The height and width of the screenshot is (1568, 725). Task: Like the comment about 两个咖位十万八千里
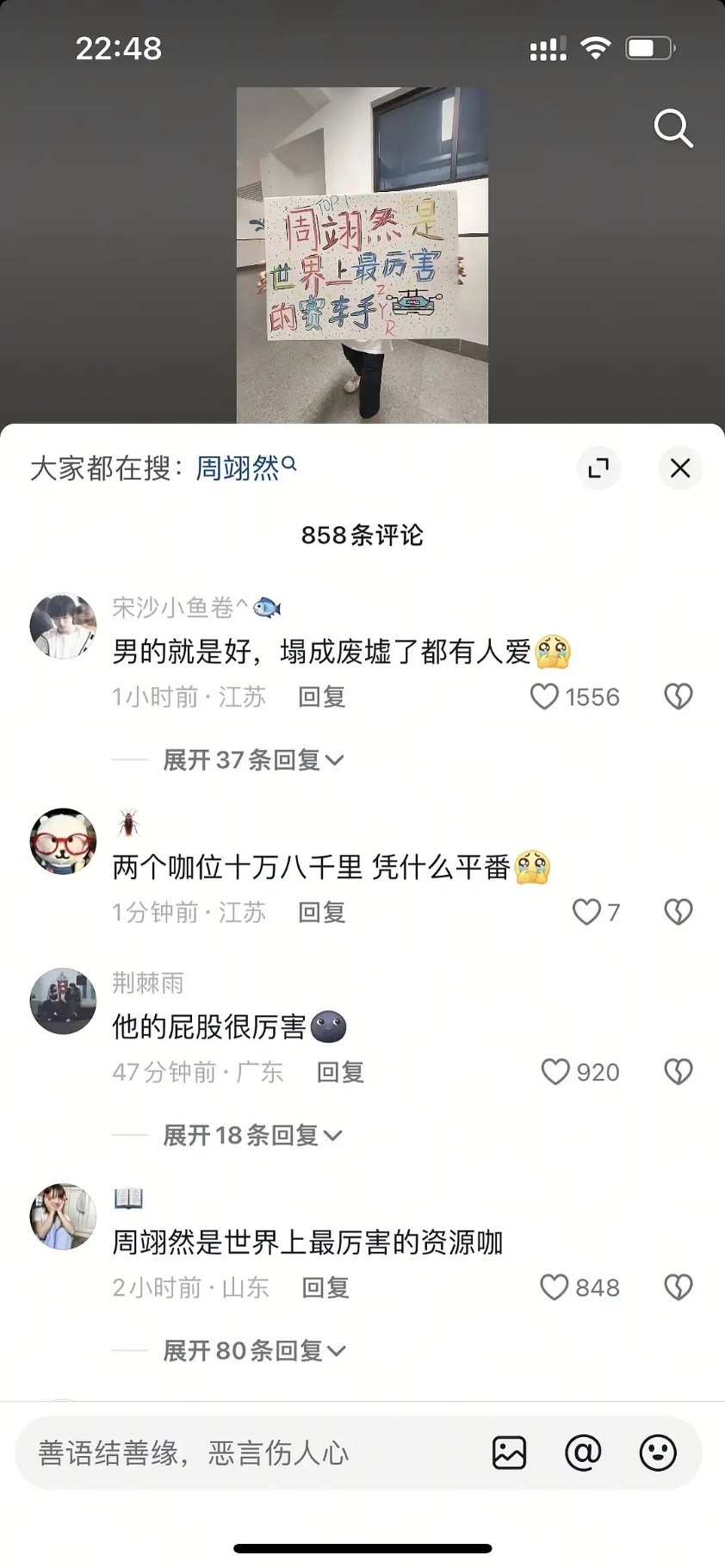587,912
